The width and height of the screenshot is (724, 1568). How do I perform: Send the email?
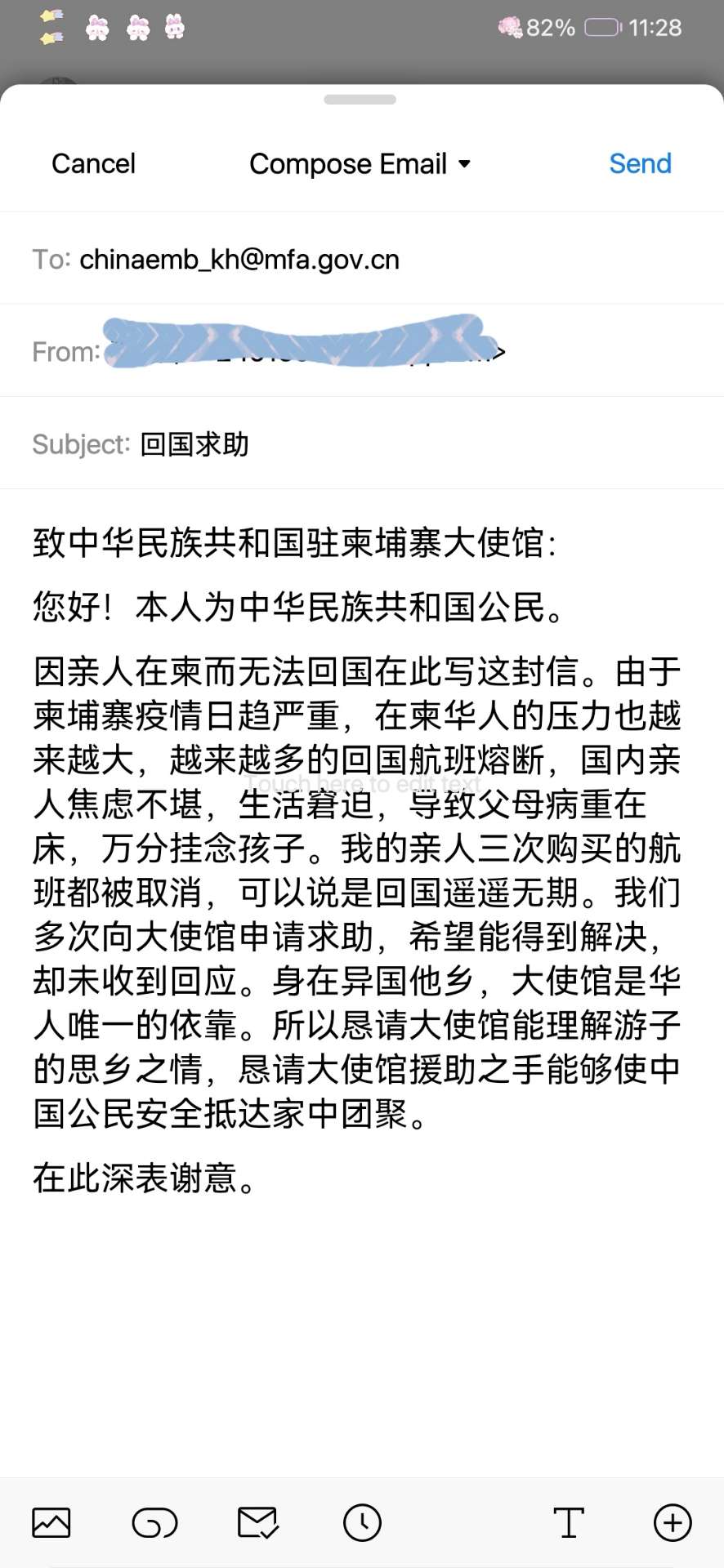pyautogui.click(x=640, y=163)
